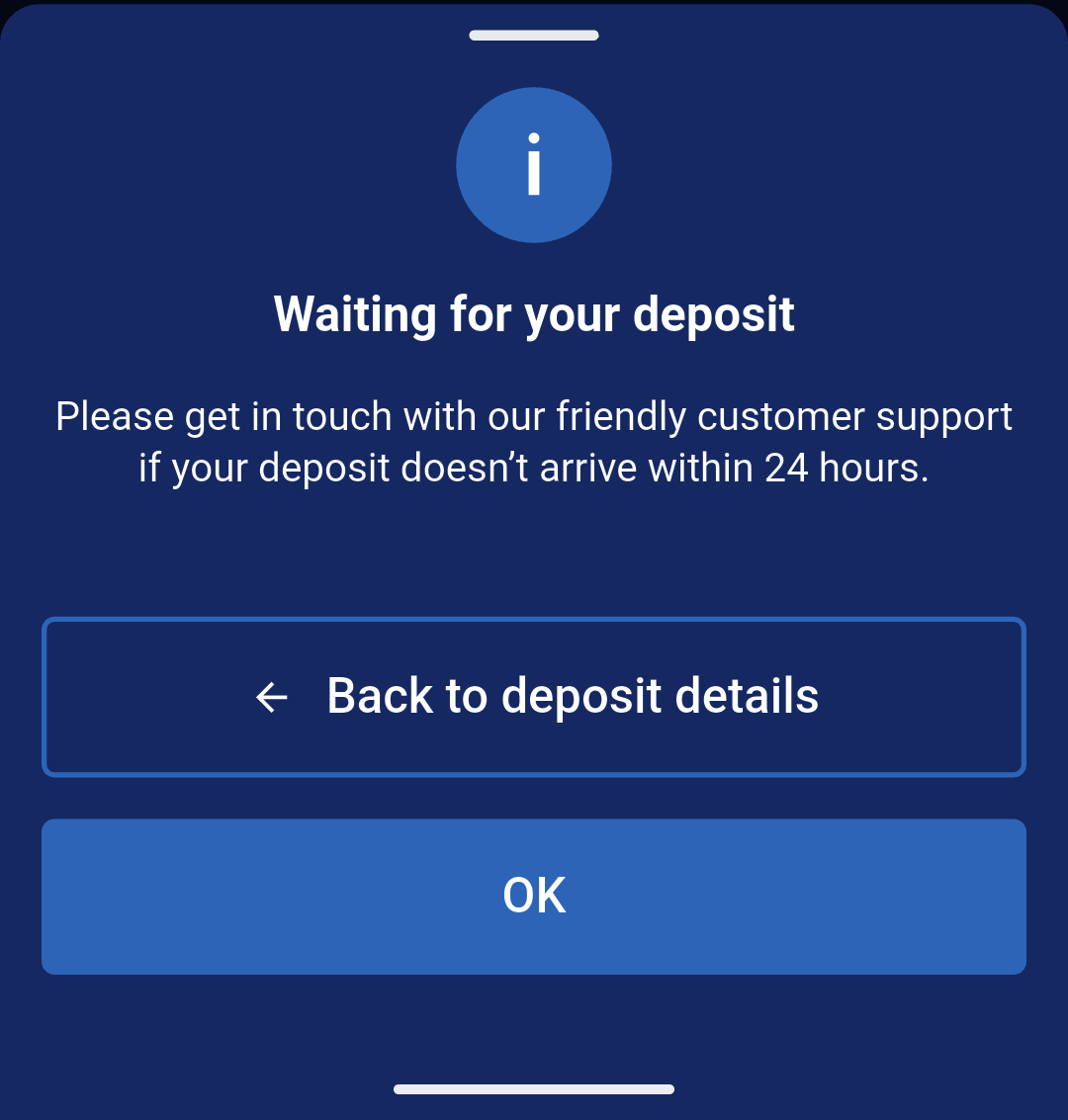1068x1120 pixels.
Task: Go back to deposit details
Action: [534, 697]
